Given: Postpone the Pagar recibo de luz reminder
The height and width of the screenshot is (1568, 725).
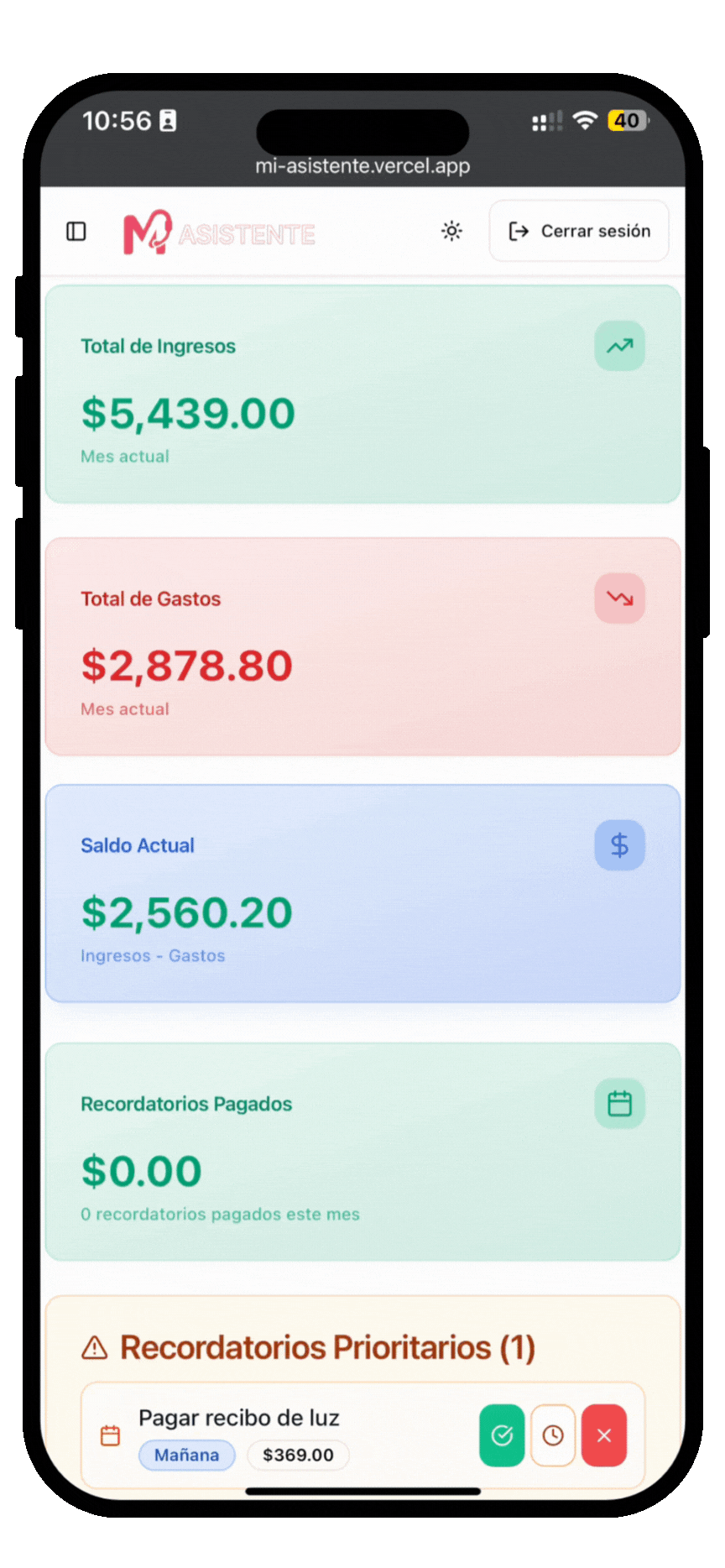Looking at the screenshot, I should pos(553,1435).
